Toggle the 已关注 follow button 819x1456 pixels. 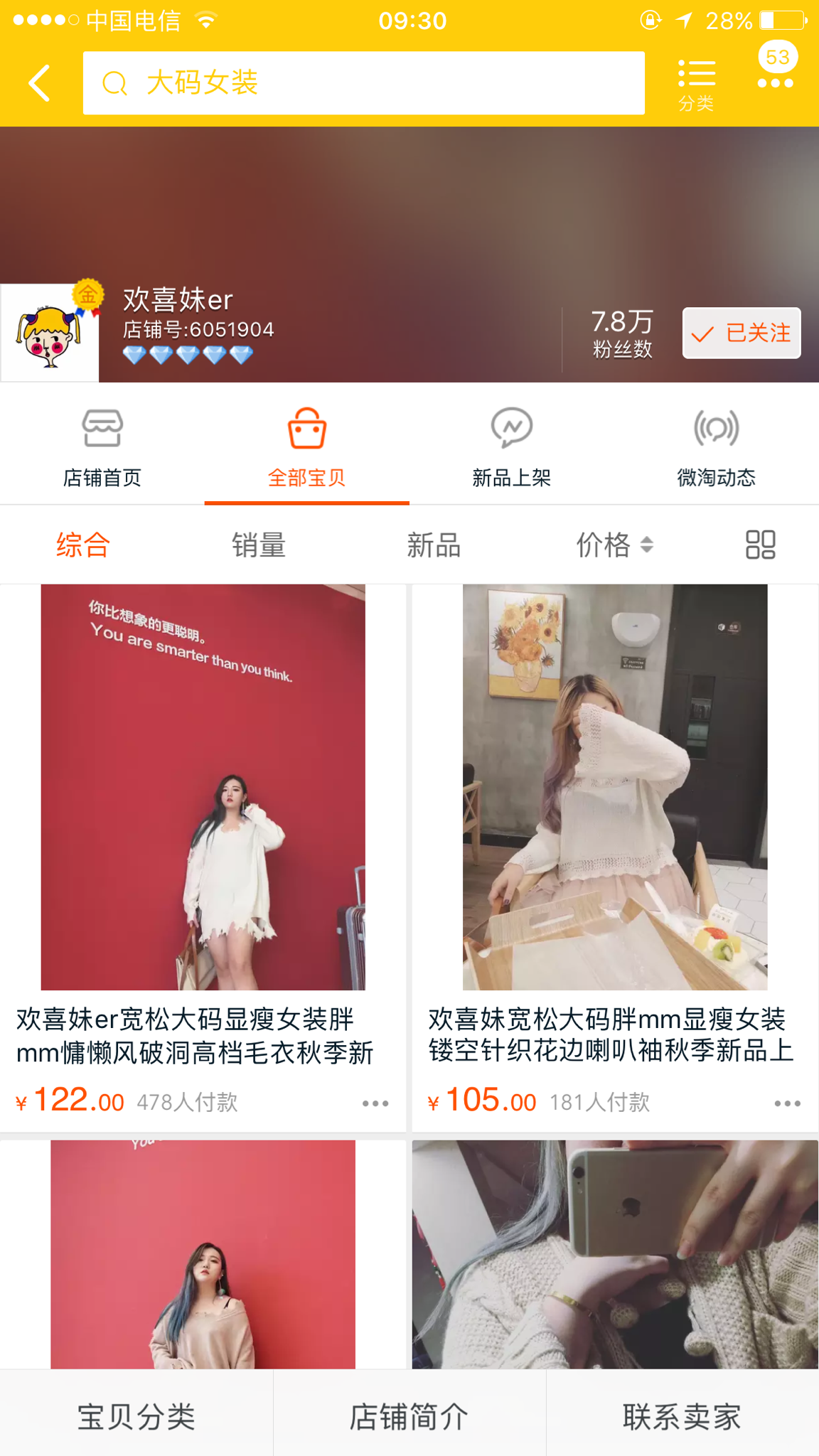tap(742, 333)
